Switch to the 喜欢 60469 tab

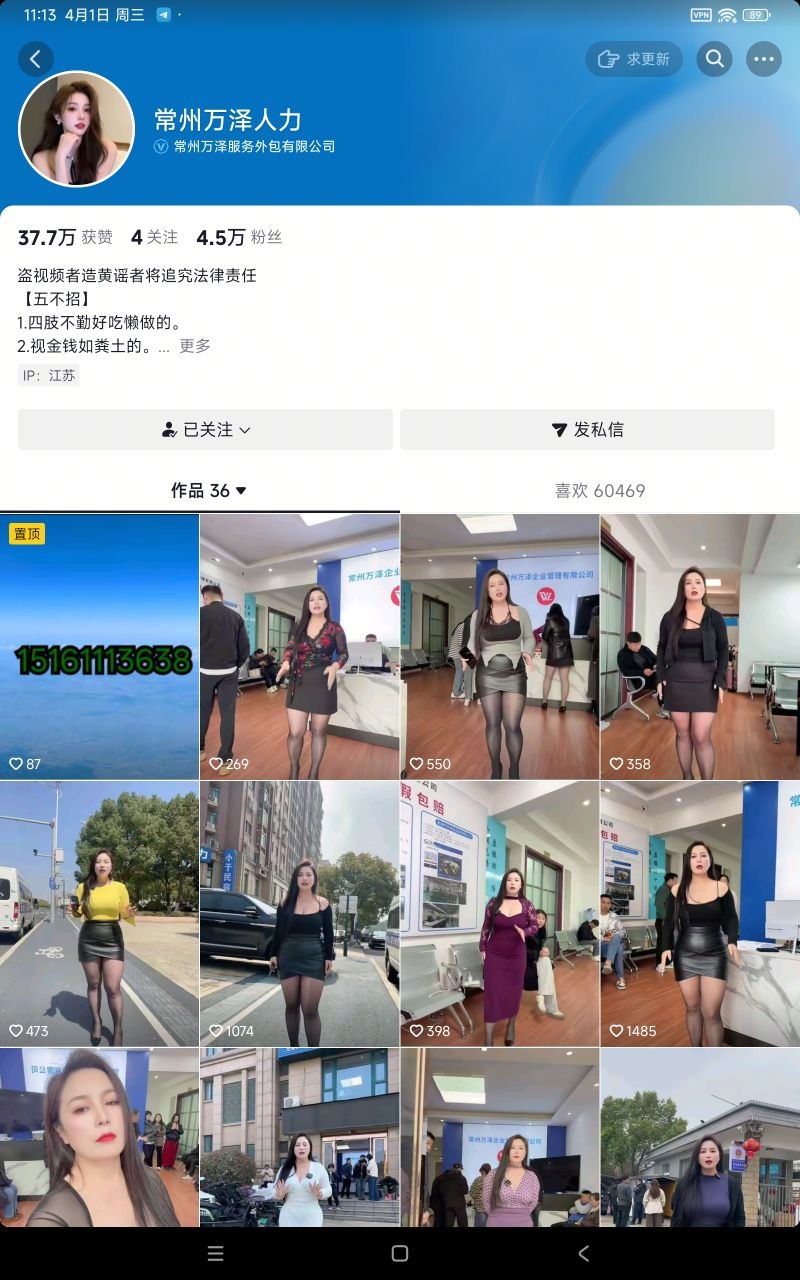coord(600,490)
